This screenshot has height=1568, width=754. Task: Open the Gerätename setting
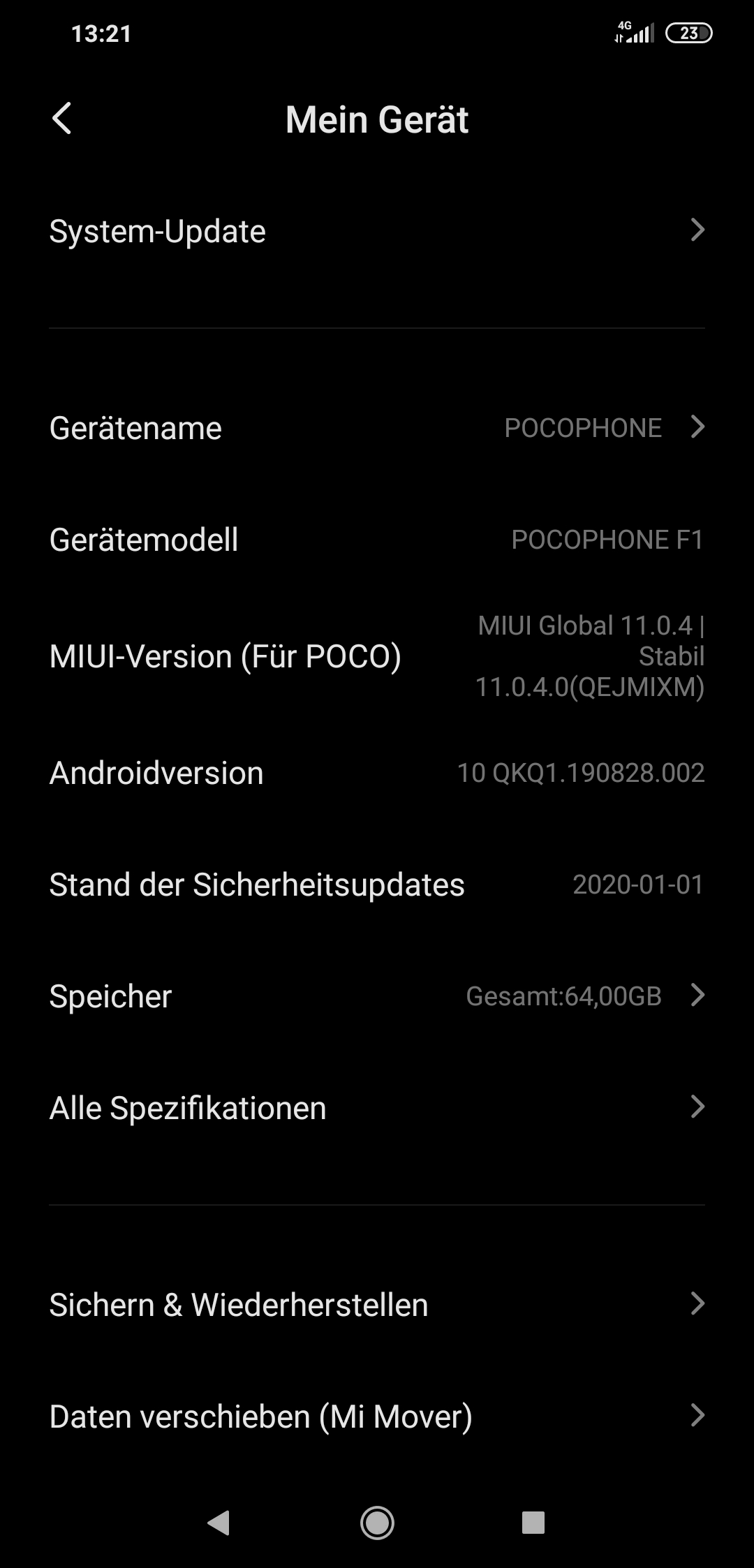[x=377, y=428]
